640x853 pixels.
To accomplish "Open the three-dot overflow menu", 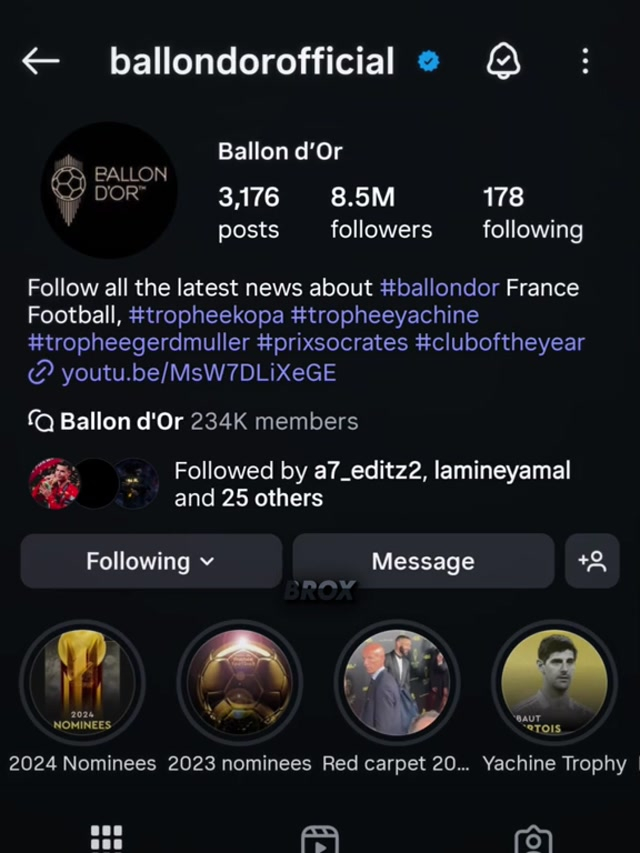I will coord(585,62).
